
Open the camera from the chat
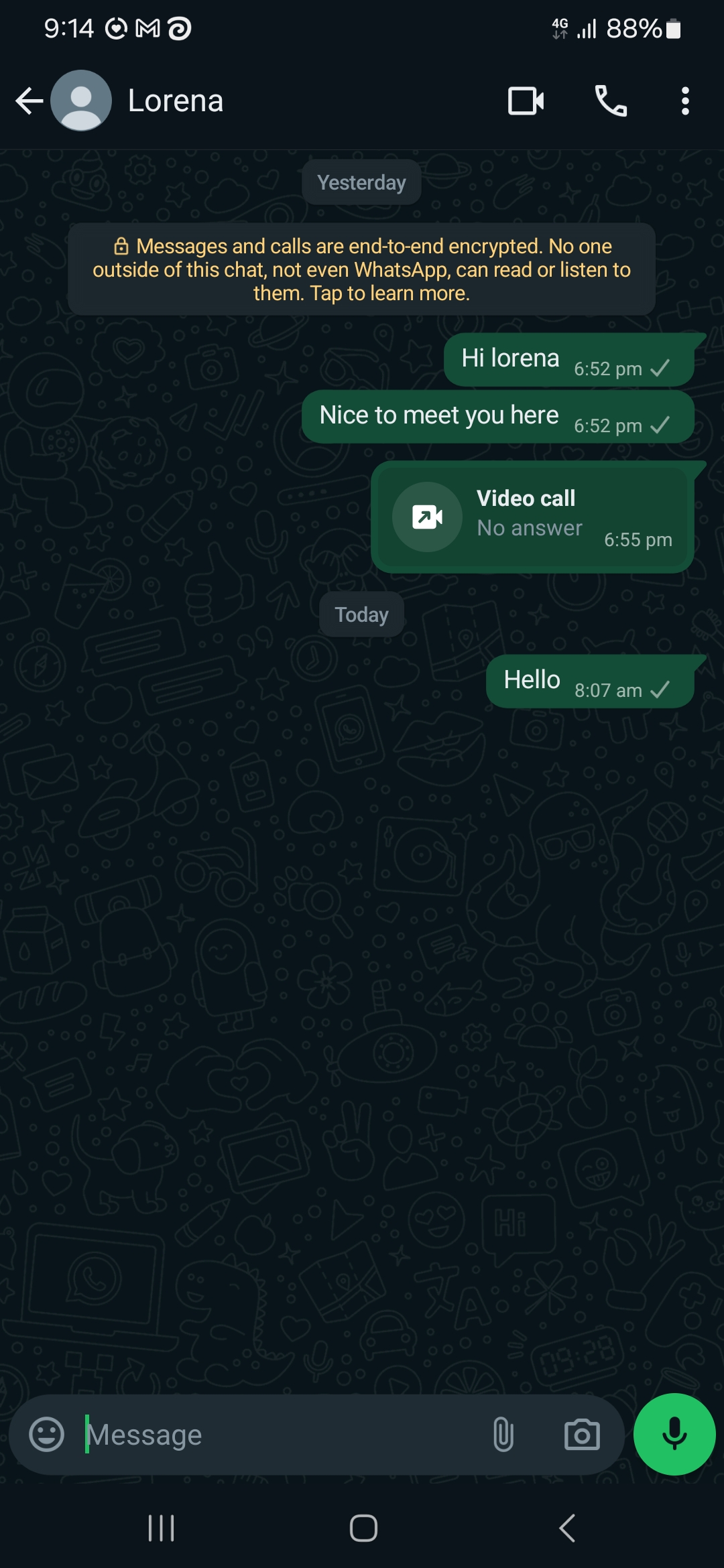coord(582,1435)
